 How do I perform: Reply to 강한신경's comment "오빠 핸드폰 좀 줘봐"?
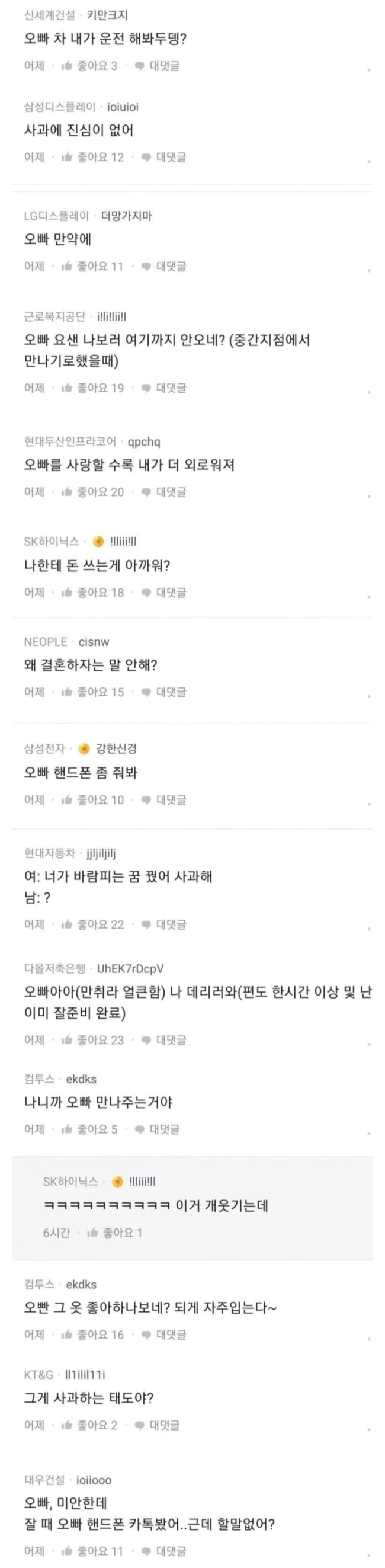163,800
